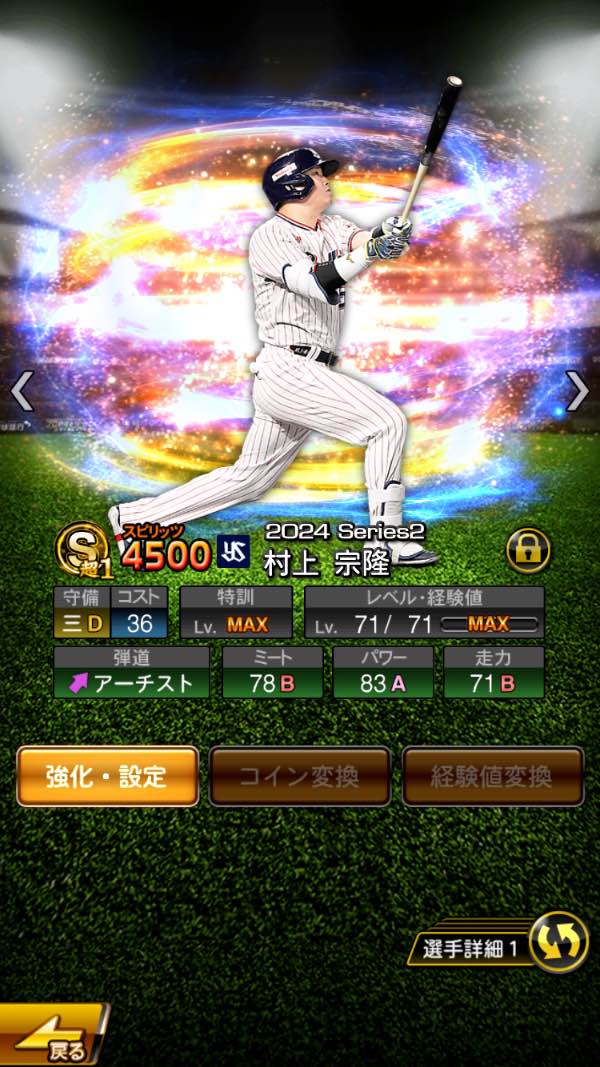Tap the 経験値変換 button

[492, 776]
